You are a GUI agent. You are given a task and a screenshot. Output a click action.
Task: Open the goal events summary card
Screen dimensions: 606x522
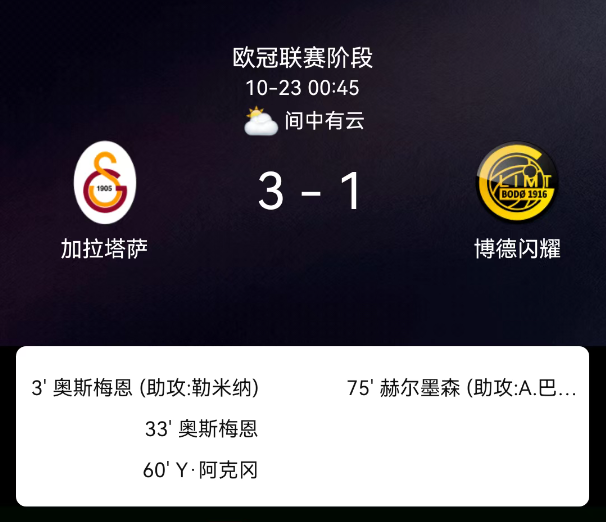point(302,428)
